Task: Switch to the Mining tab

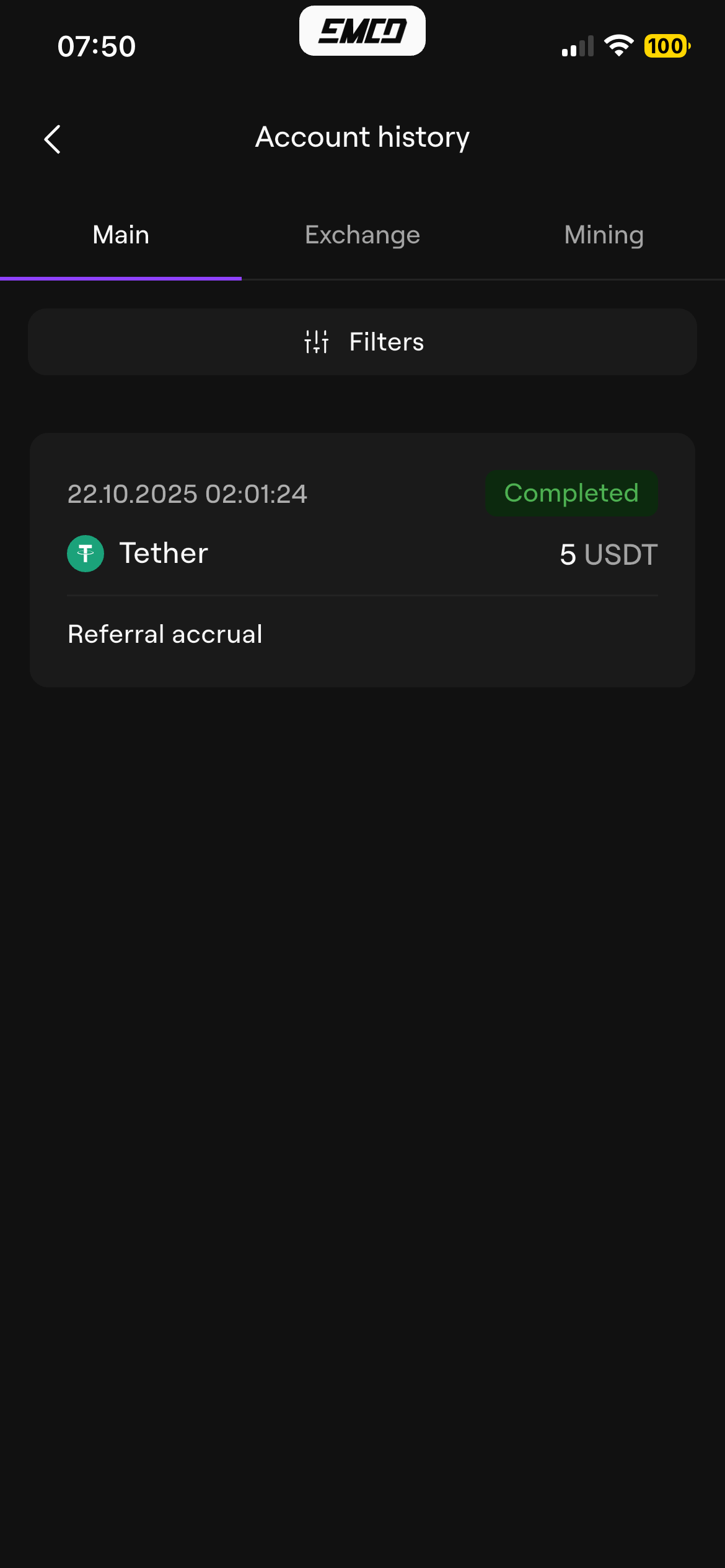Action: 604,235
